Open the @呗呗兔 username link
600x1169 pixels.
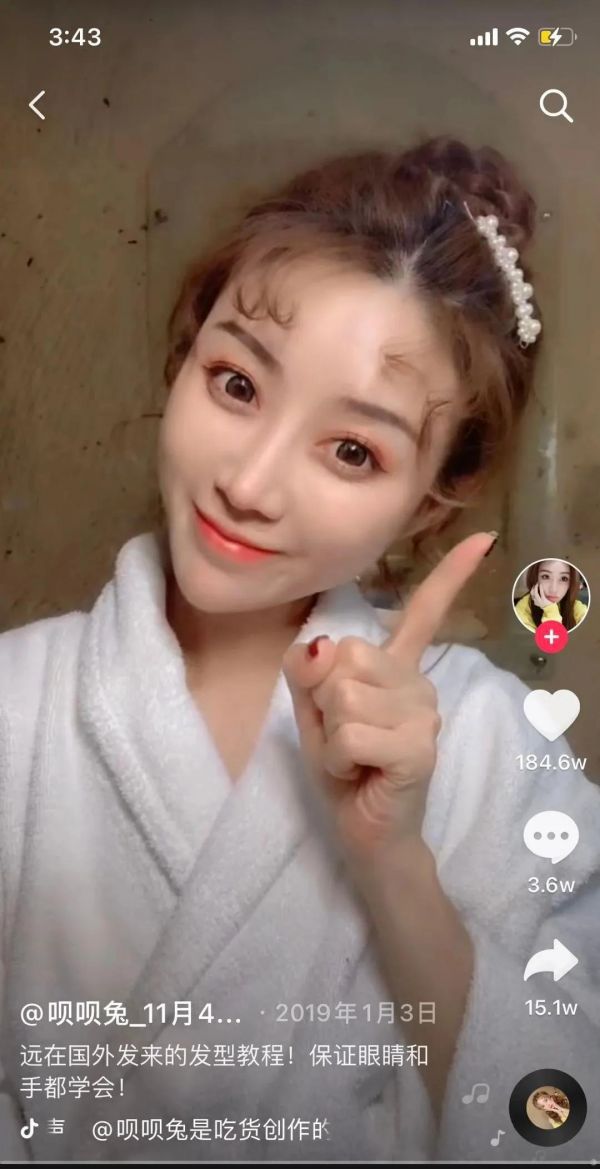pos(132,1012)
